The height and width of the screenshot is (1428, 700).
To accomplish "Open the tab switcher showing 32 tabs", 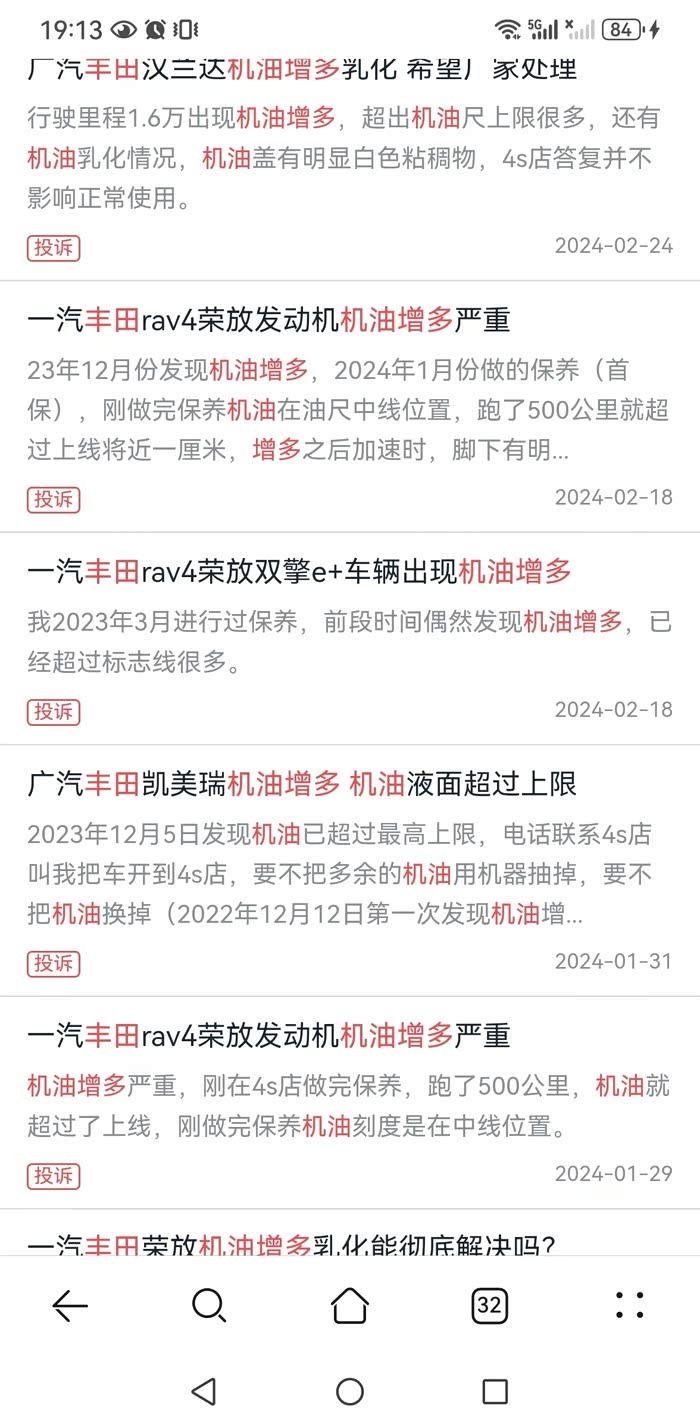I will click(x=489, y=1305).
